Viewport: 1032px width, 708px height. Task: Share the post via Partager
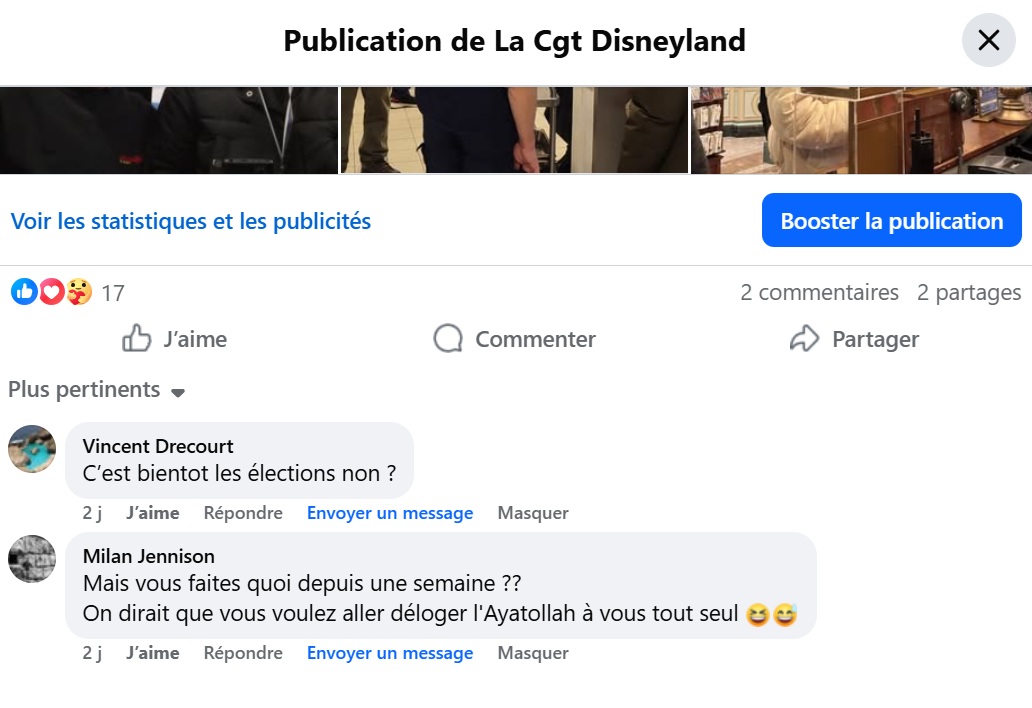(855, 339)
